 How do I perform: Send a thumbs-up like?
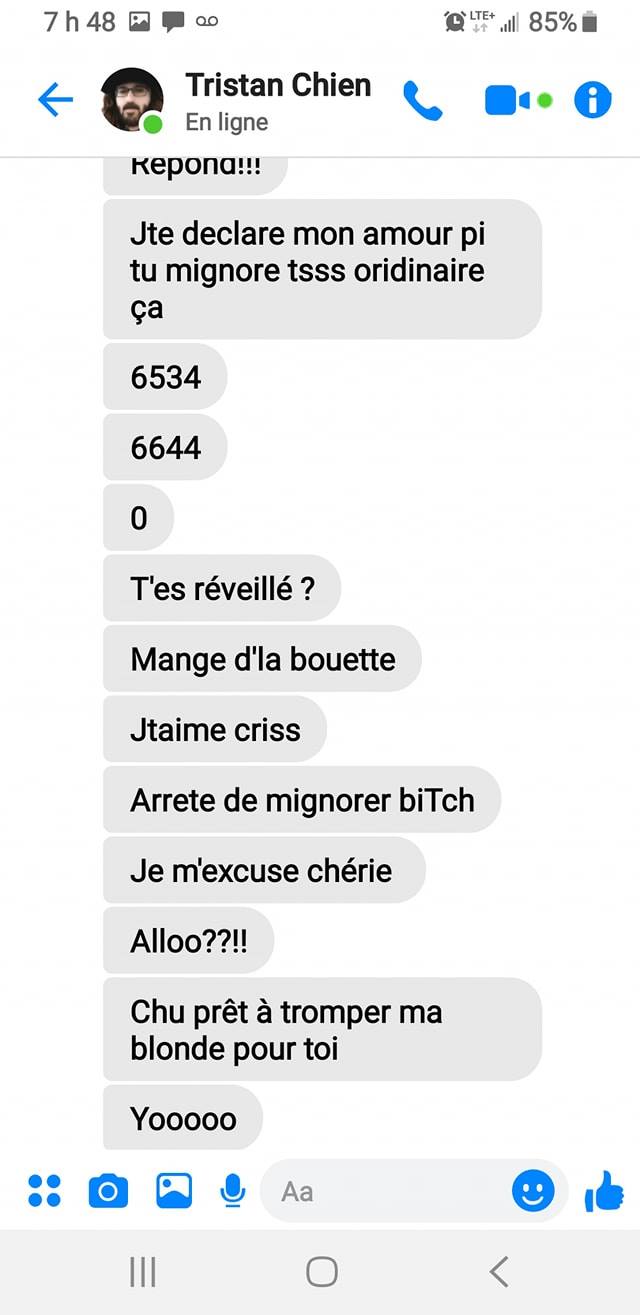click(603, 1191)
